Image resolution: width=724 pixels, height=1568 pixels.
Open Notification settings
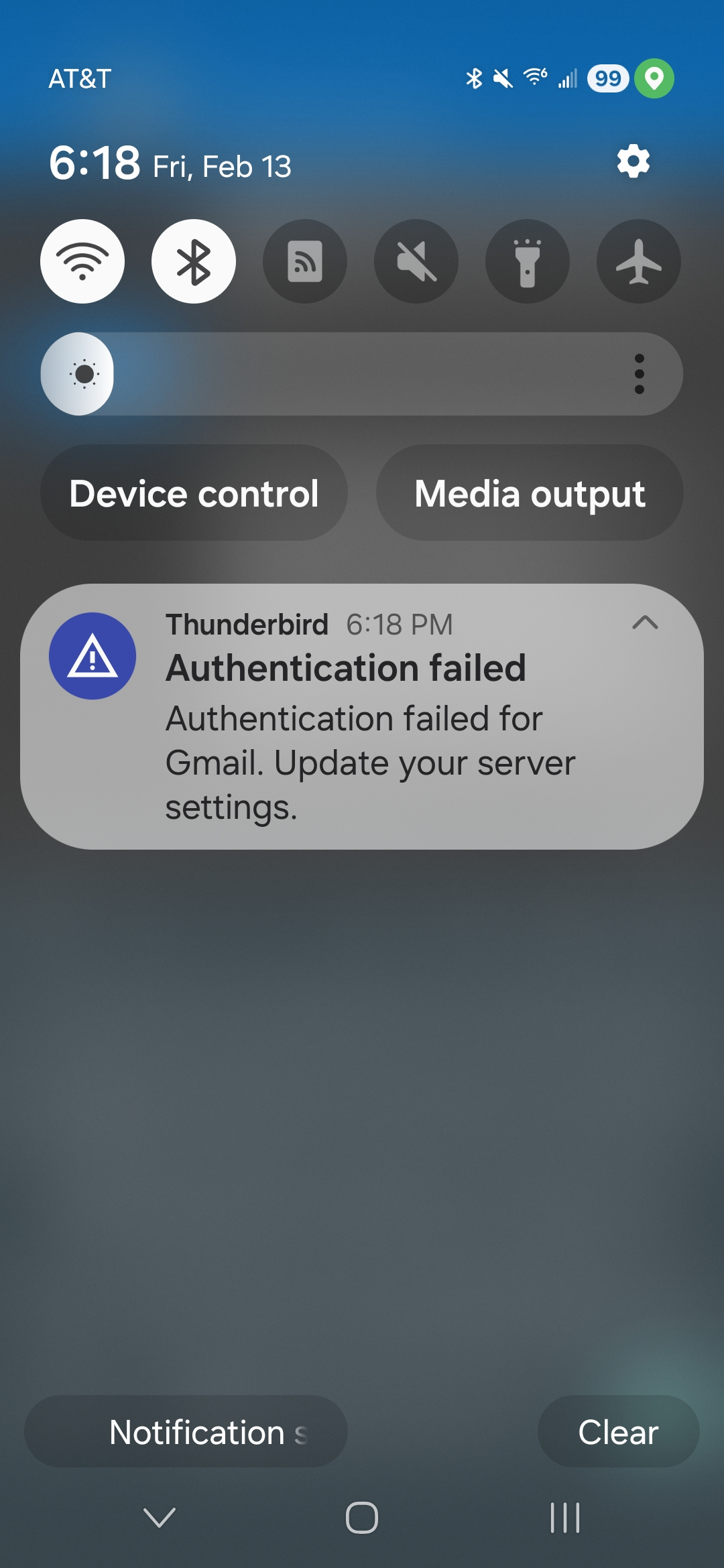pos(186,1432)
